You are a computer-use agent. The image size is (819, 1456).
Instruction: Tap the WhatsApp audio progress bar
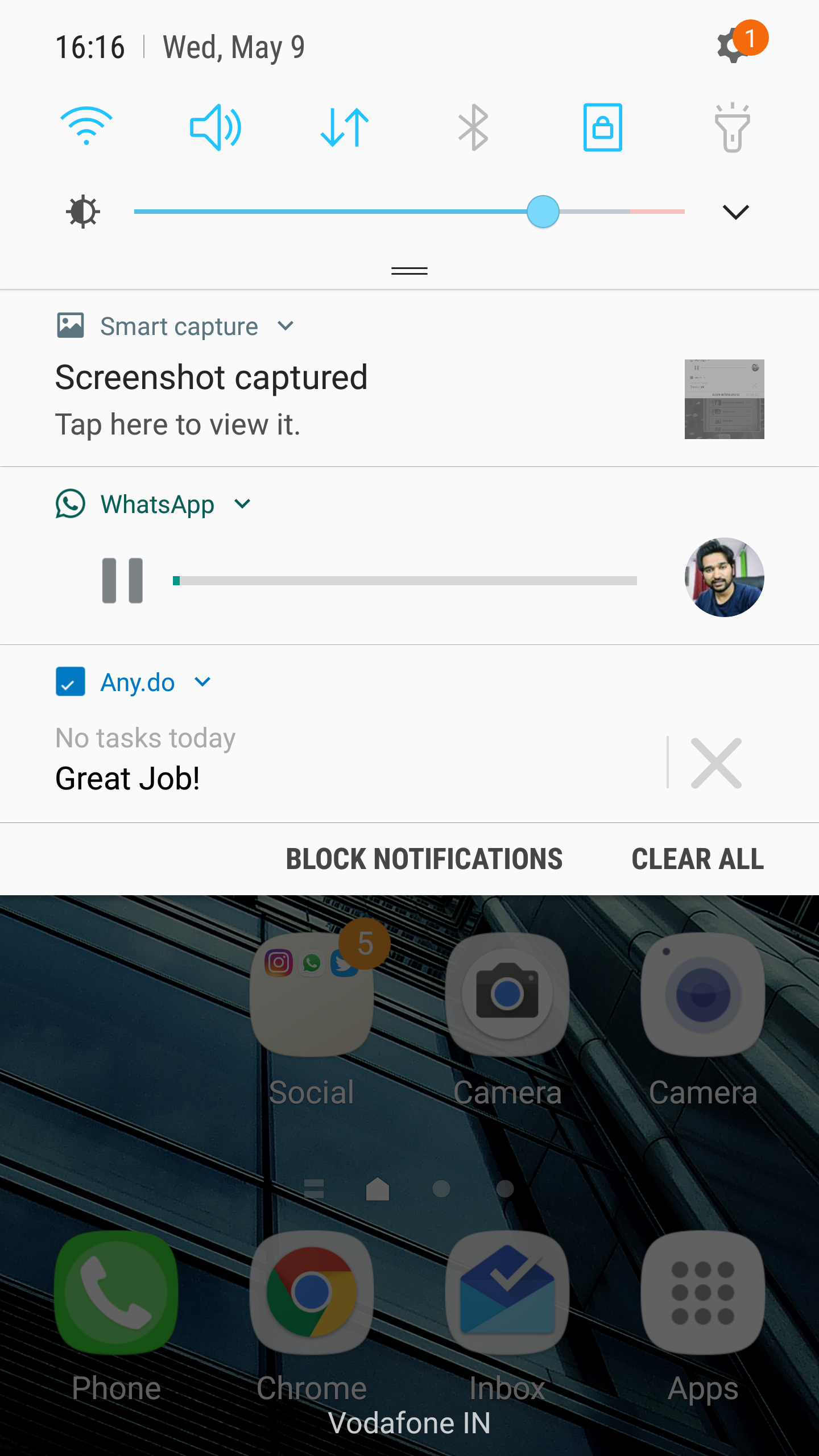(x=405, y=581)
